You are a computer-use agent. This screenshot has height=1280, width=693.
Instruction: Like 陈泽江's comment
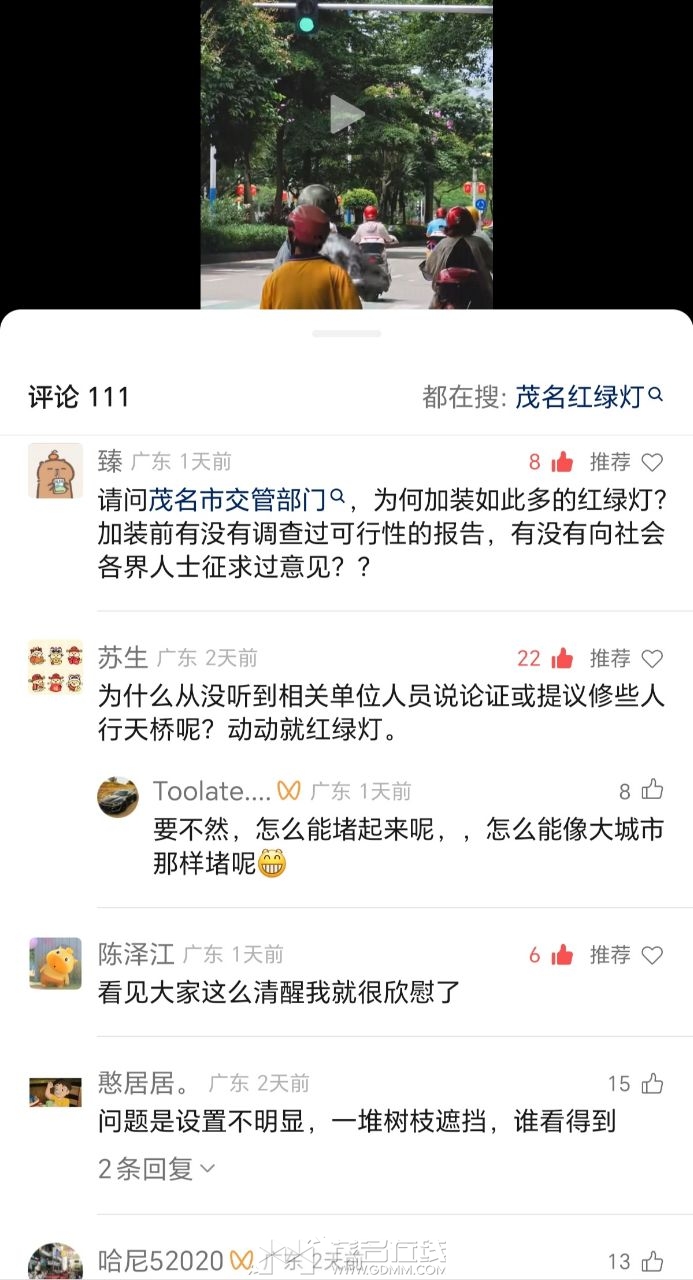(x=562, y=955)
